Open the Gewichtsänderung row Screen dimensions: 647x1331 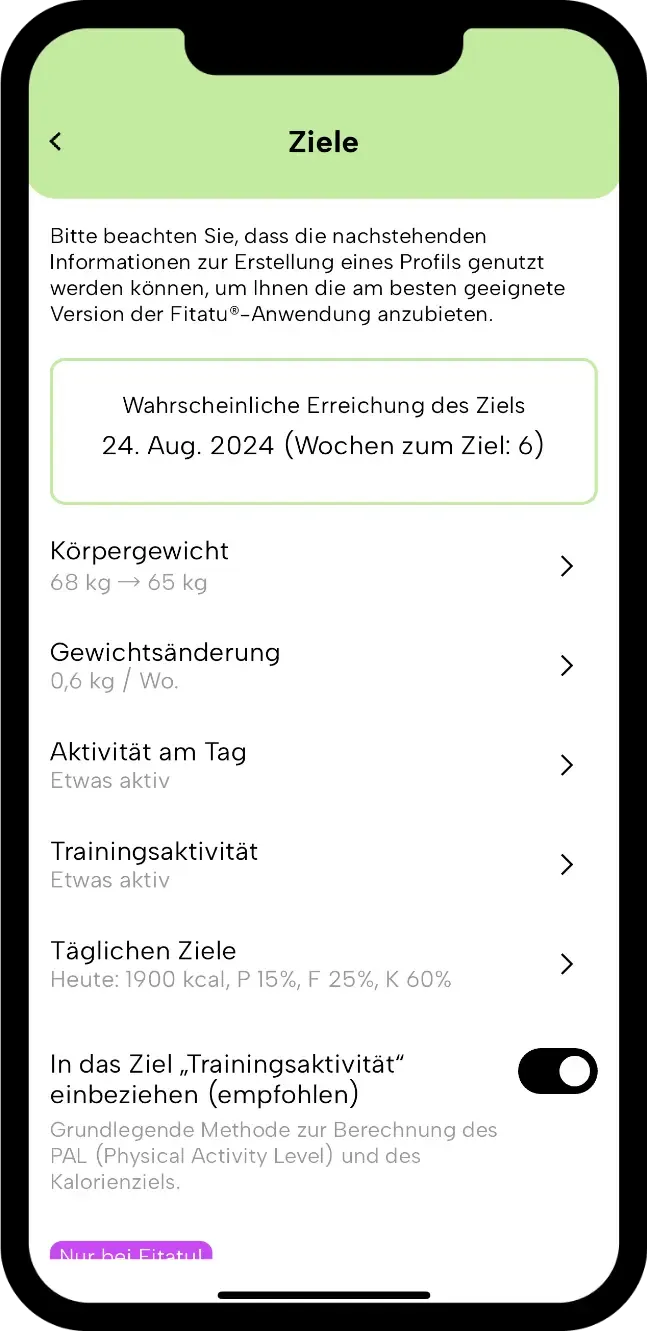323,666
